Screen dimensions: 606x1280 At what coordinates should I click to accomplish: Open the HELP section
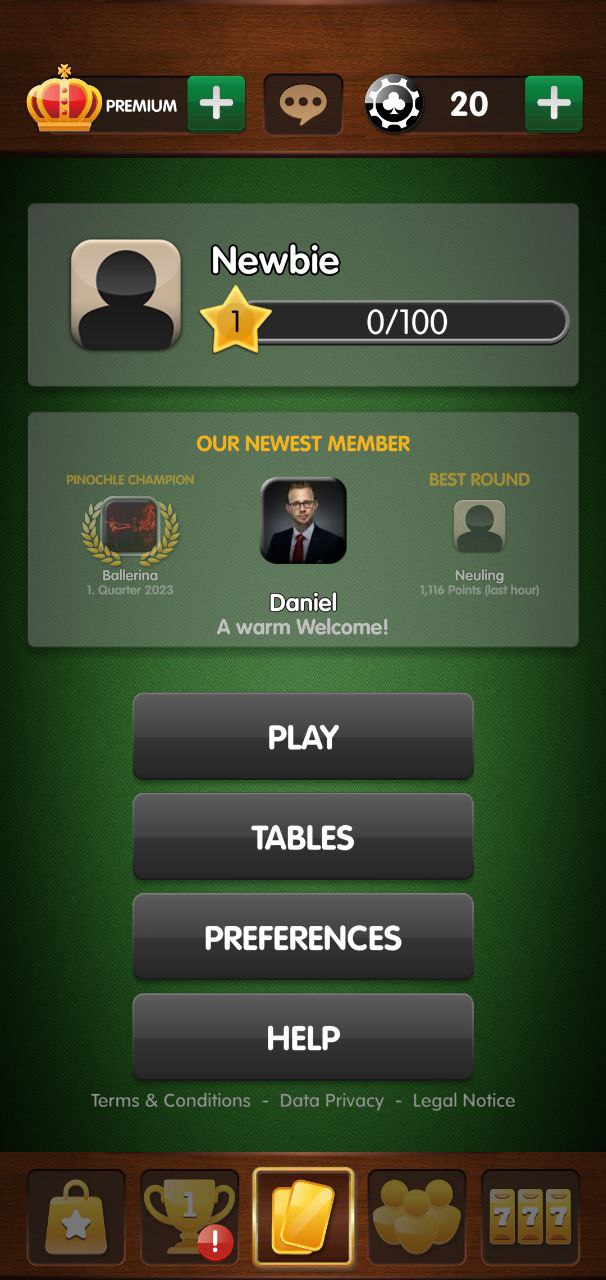point(303,1037)
